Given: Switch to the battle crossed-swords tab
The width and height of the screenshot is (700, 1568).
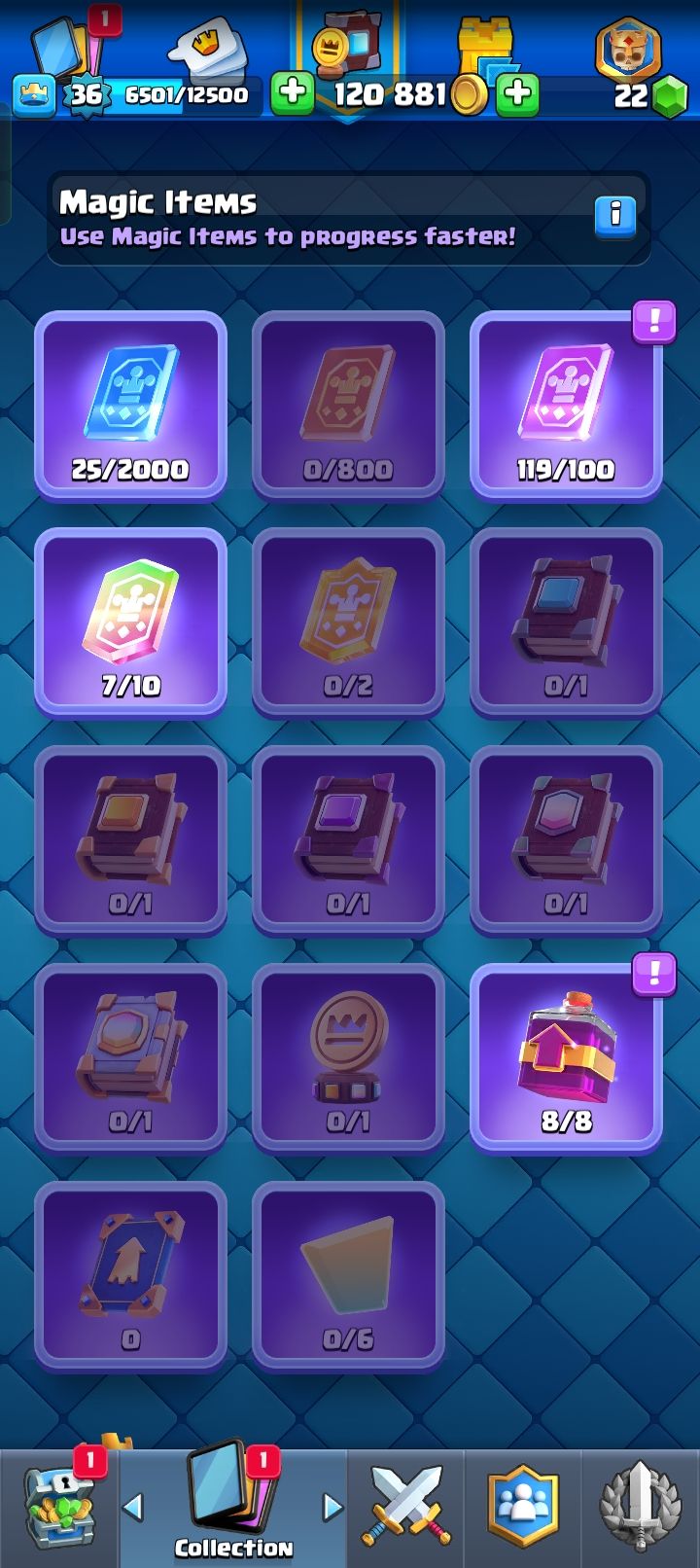Looking at the screenshot, I should [x=405, y=1508].
